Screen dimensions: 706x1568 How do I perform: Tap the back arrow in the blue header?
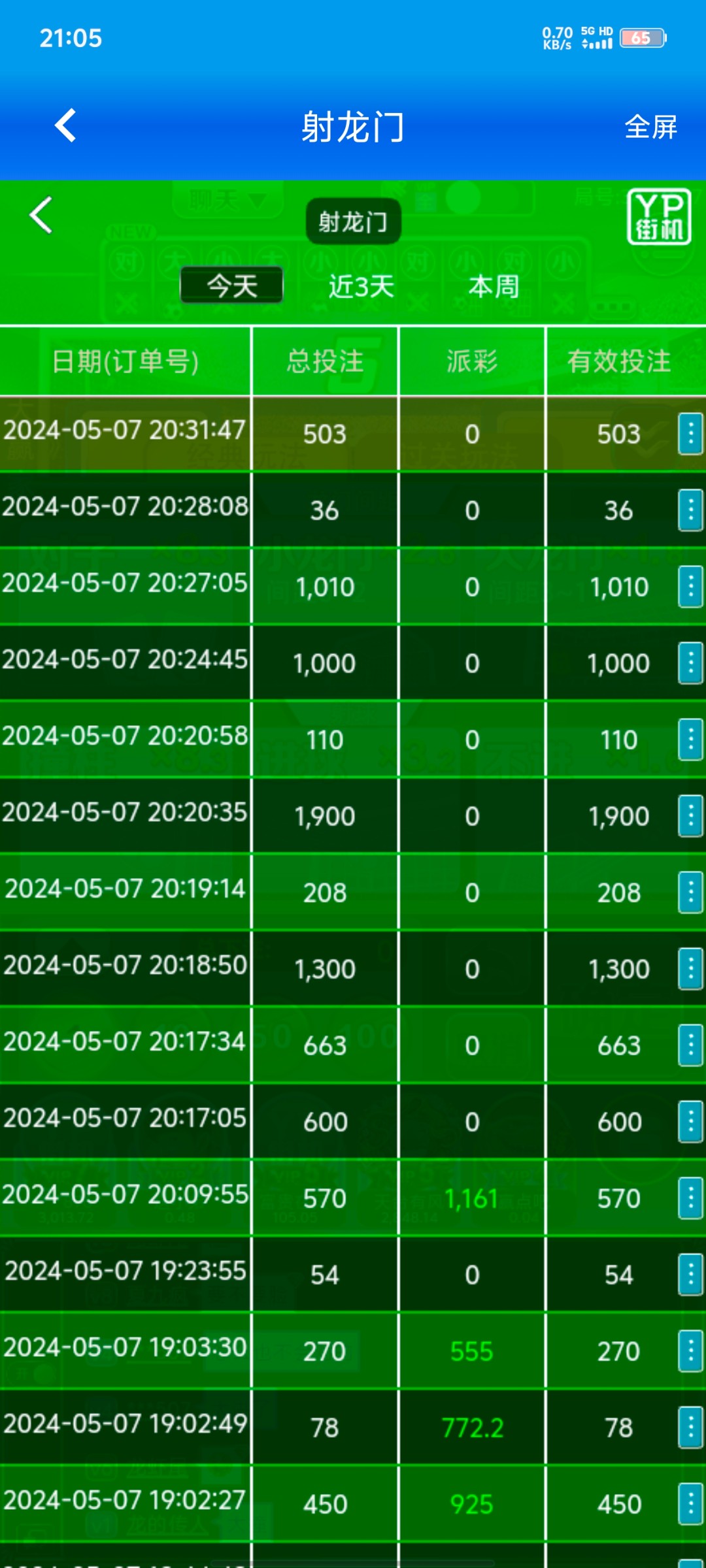65,125
